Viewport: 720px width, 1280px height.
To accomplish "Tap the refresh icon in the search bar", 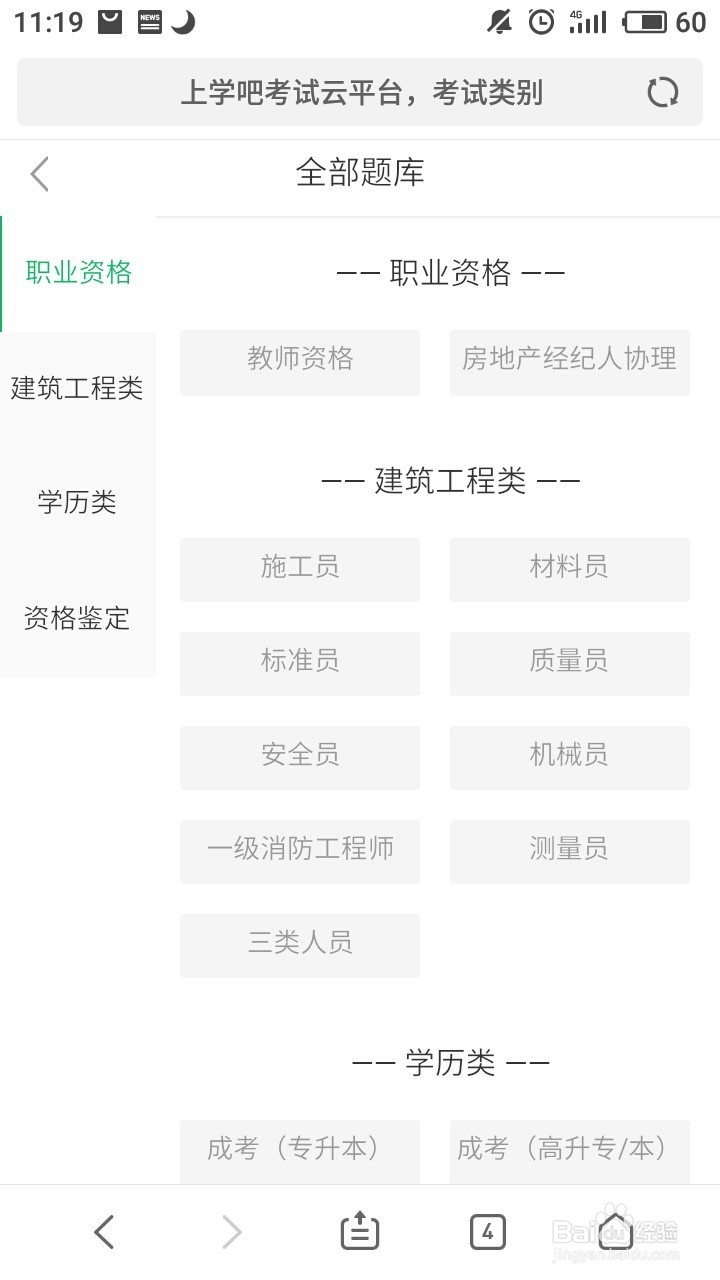I will pyautogui.click(x=662, y=92).
